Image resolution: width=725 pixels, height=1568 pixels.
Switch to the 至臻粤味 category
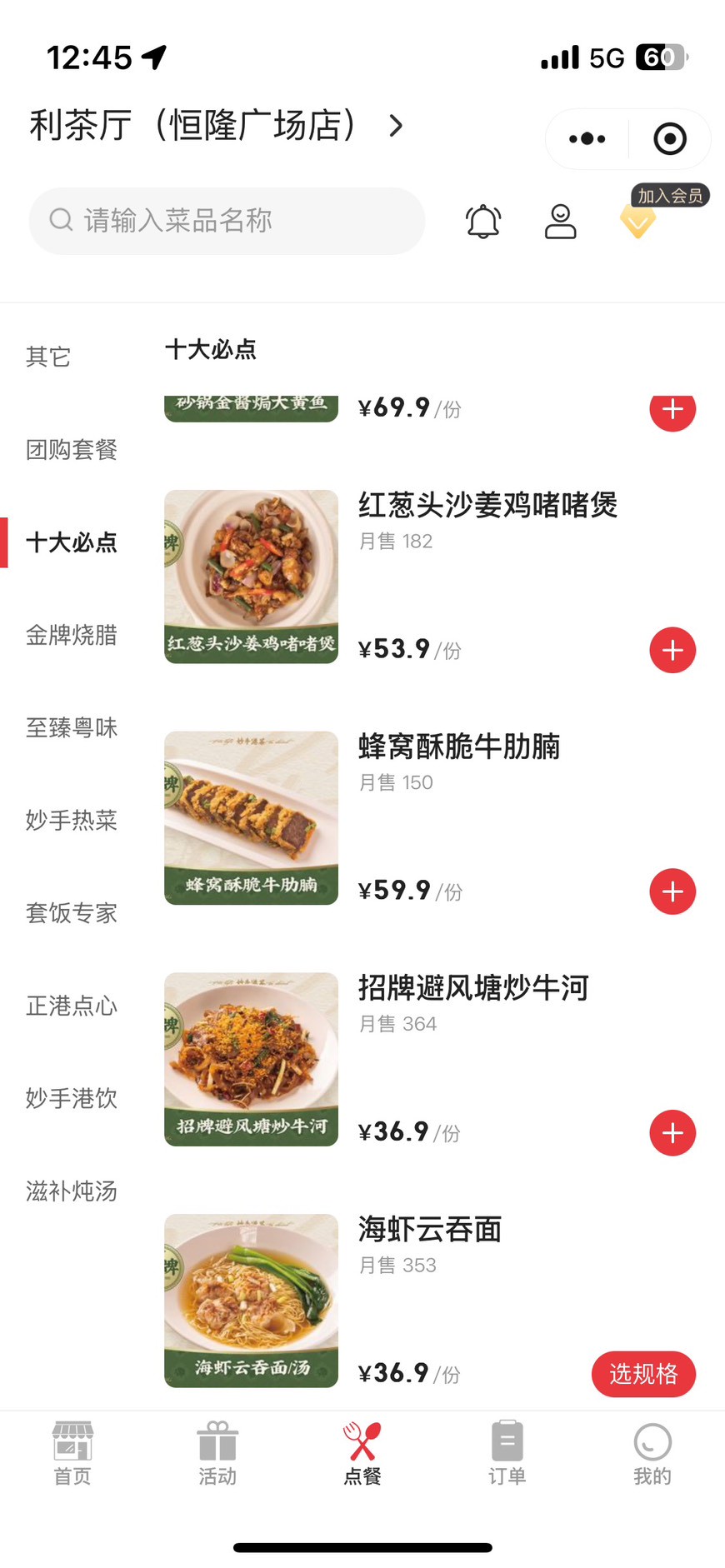[72, 727]
